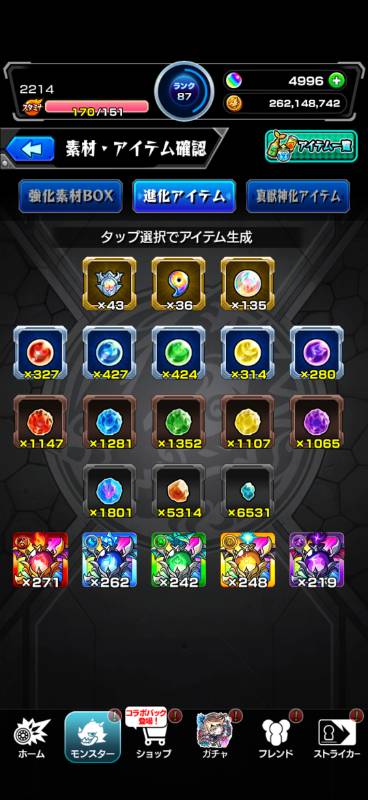The image size is (368, 800).
Task: Select the blue crystal item ×1801
Action: pyautogui.click(x=109, y=491)
